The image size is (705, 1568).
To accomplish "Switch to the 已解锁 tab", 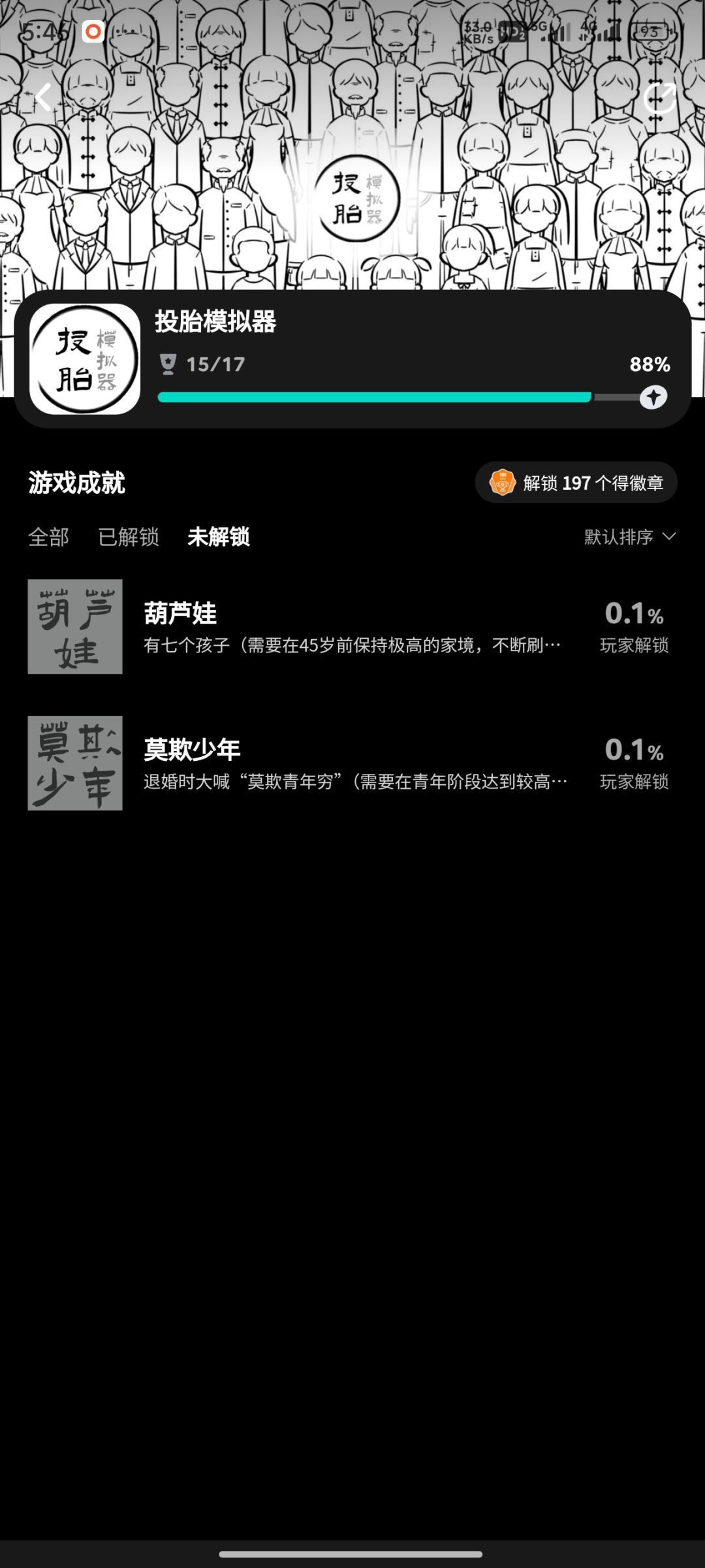I will 129,537.
